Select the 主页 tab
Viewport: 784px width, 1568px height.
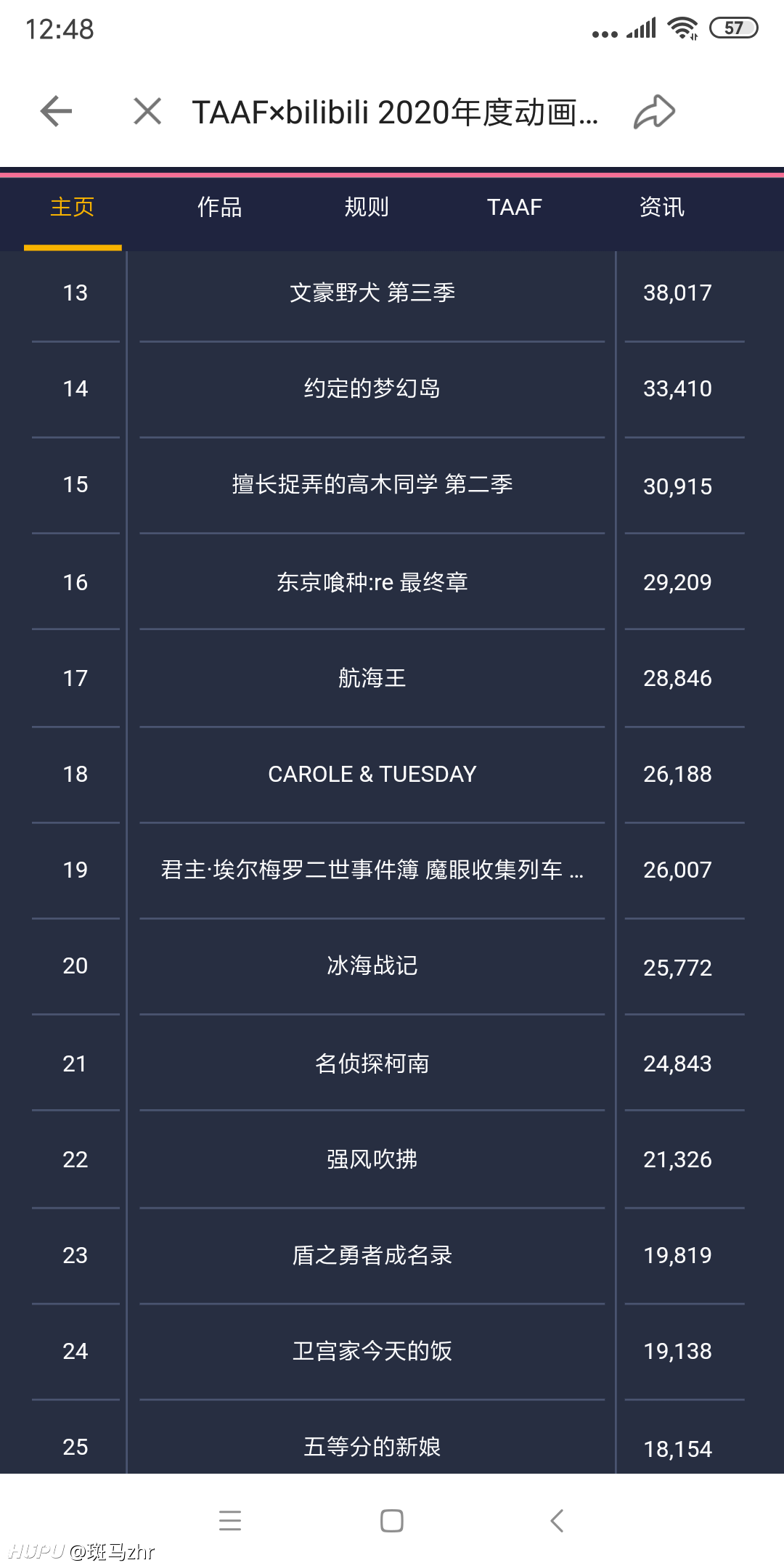click(x=73, y=208)
